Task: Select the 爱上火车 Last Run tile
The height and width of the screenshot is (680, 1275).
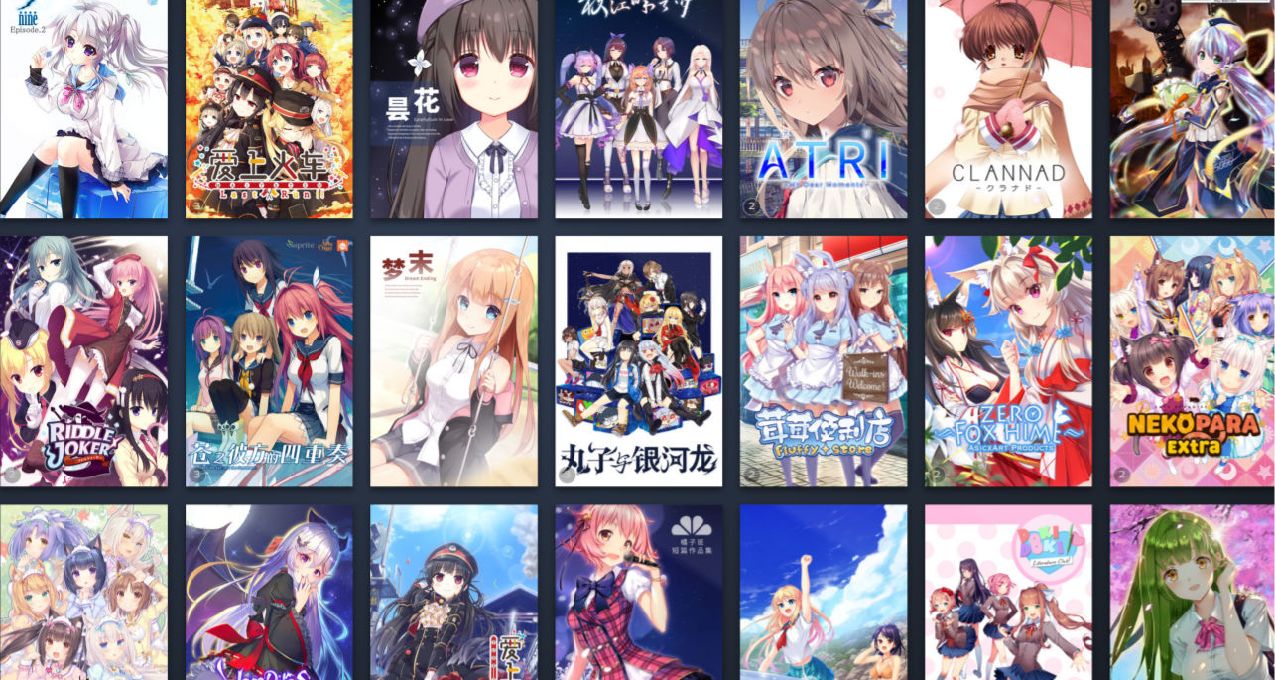Action: pos(269,108)
